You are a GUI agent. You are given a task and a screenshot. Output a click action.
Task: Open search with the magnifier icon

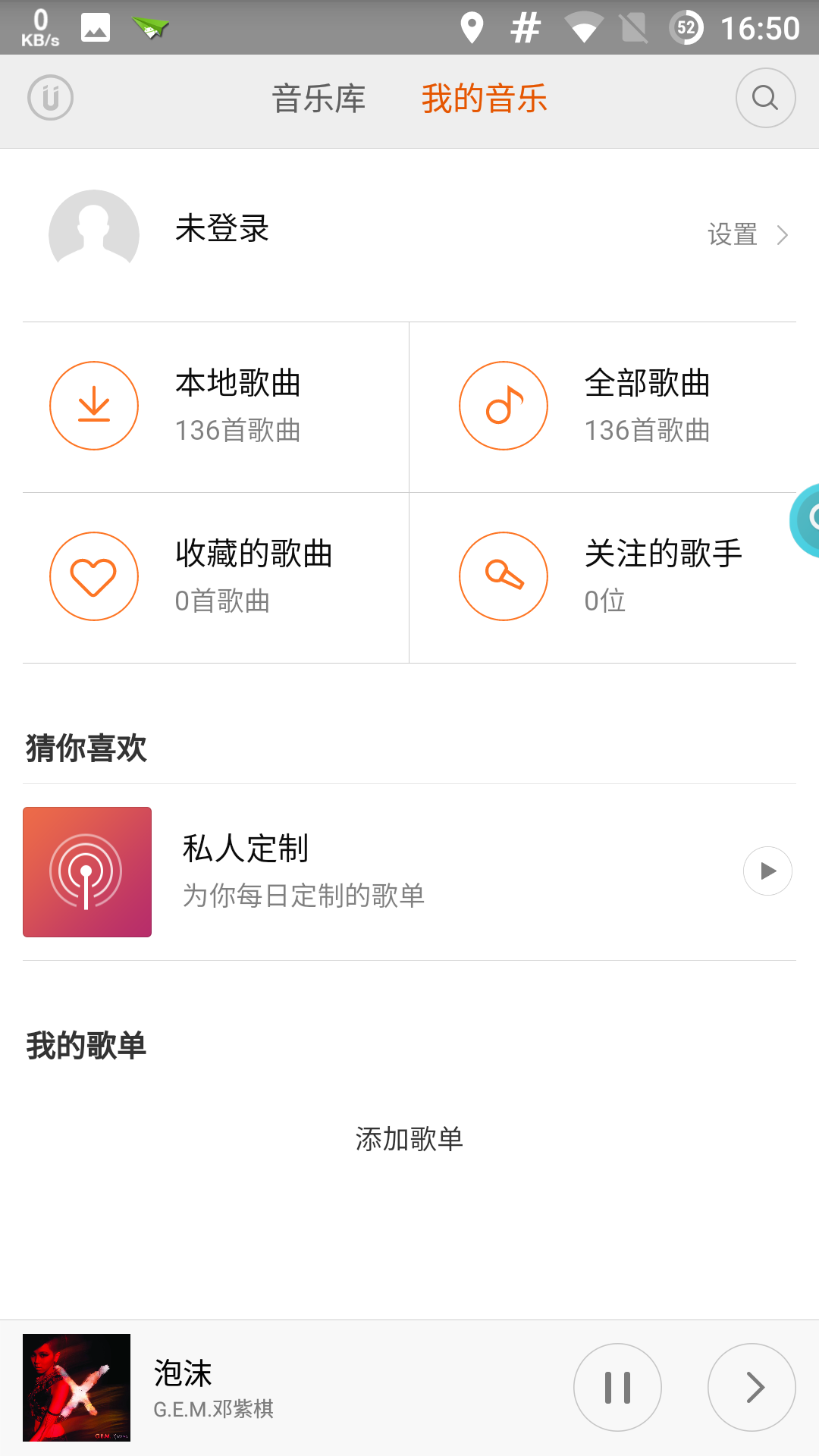[765, 97]
